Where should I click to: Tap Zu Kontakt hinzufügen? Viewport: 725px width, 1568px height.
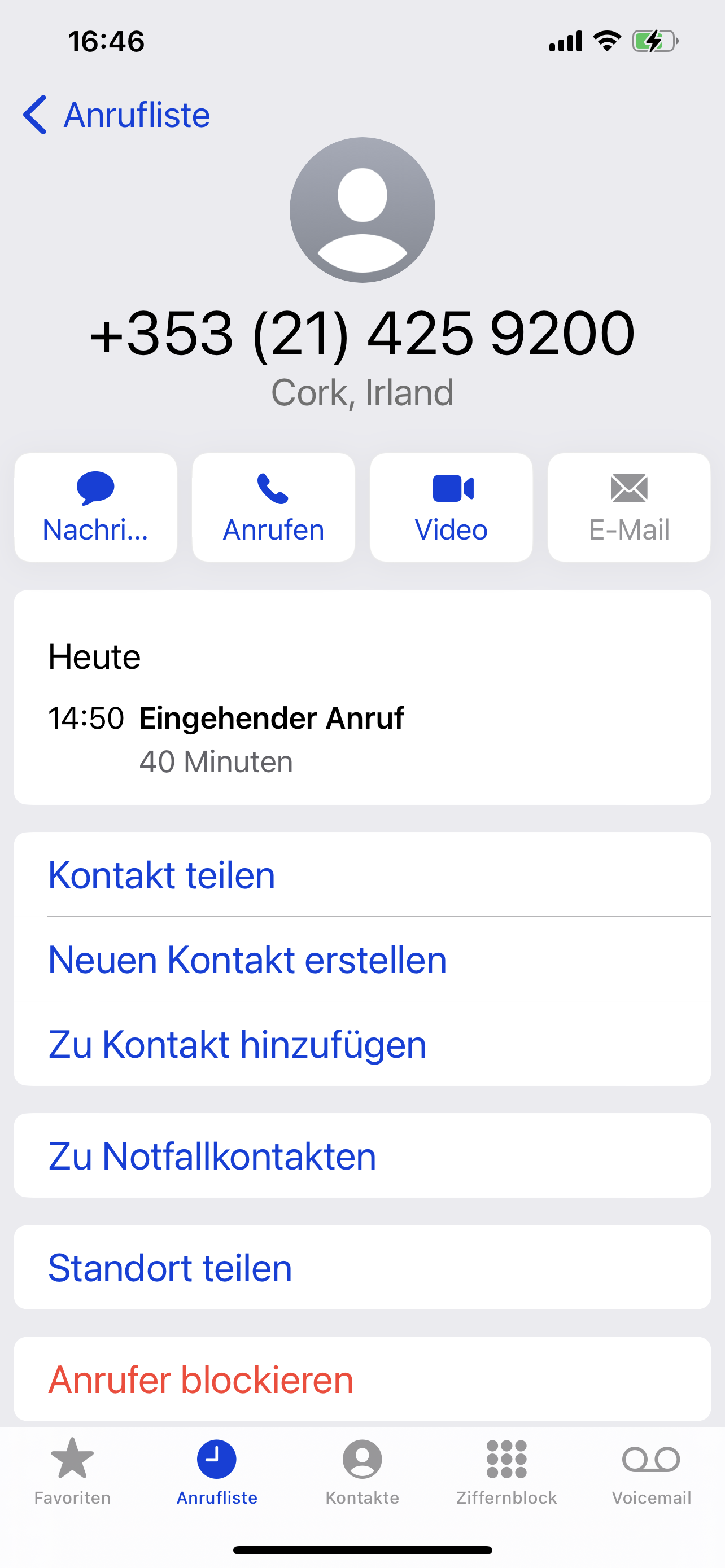pyautogui.click(x=362, y=1044)
